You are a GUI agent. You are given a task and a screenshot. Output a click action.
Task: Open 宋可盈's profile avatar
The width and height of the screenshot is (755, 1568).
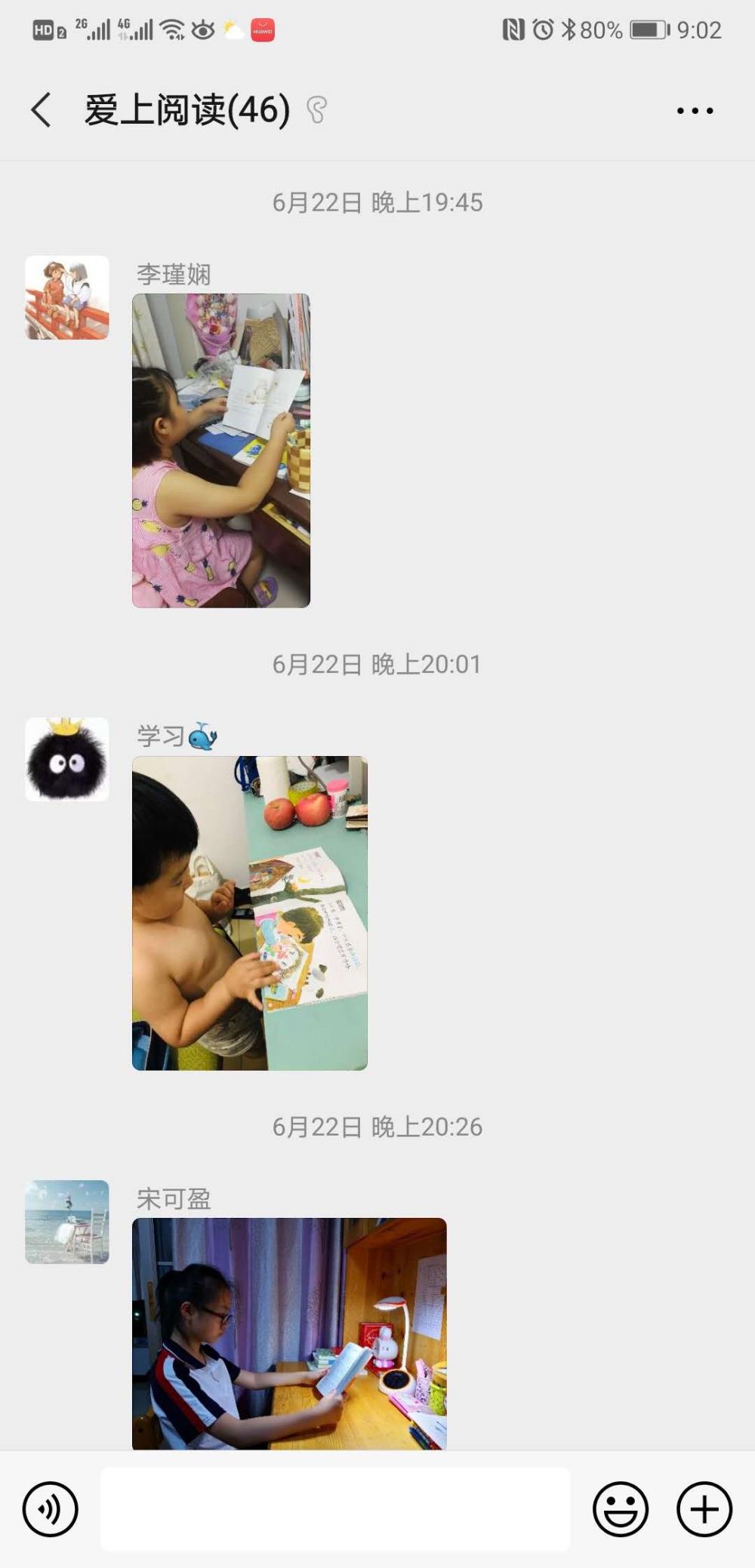click(67, 1222)
